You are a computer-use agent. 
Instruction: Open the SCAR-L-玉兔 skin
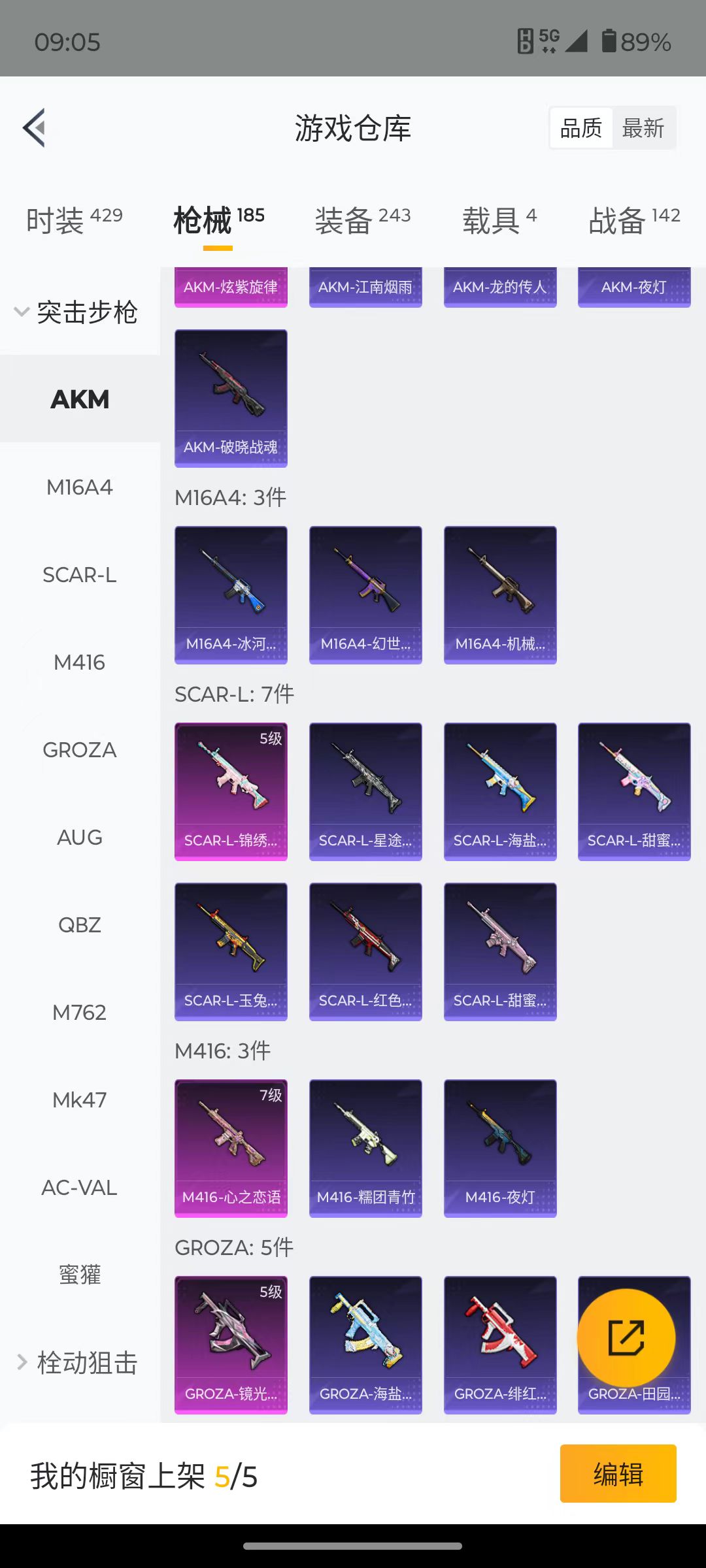[231, 952]
